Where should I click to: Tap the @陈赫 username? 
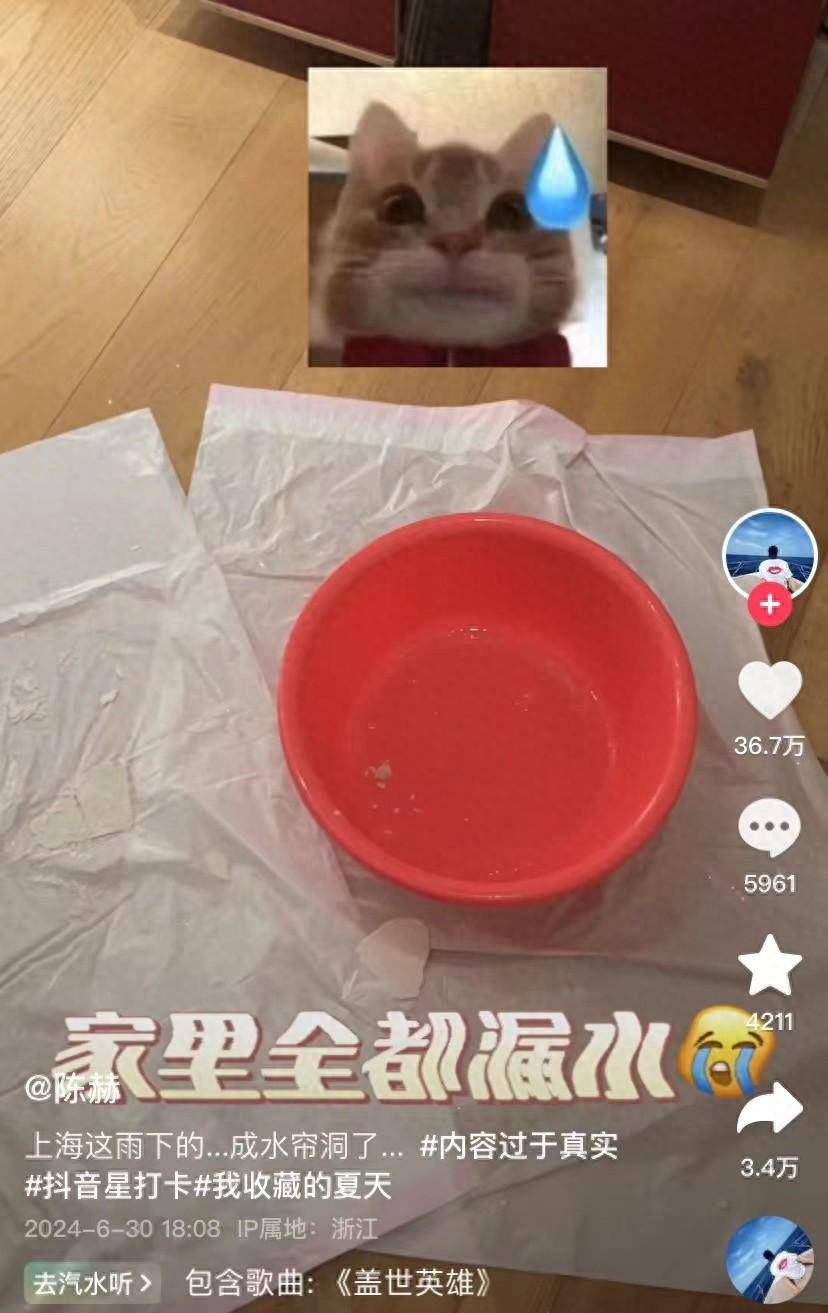(73, 1089)
